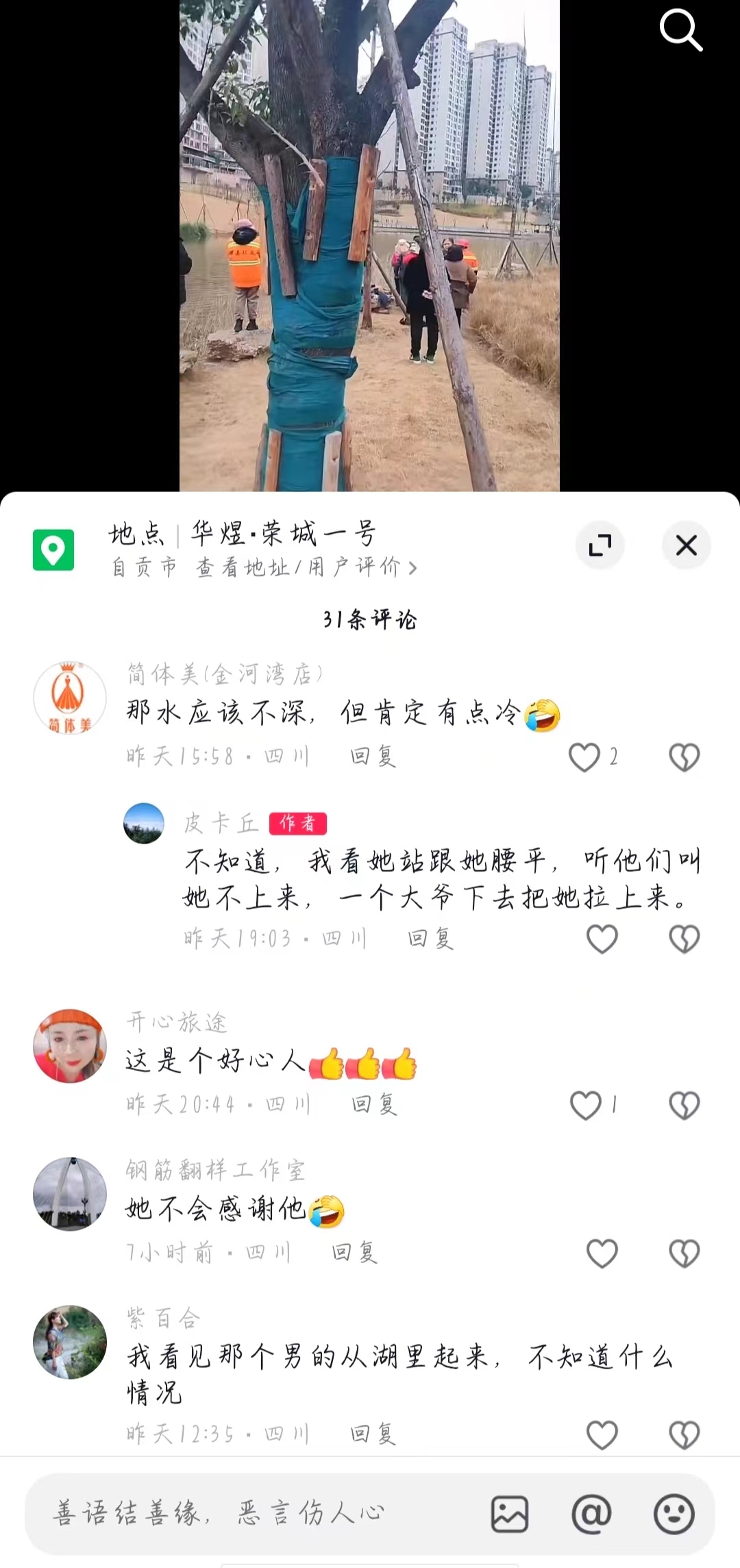
Task: Like the author 皮卡丘's reply
Action: [x=602, y=938]
